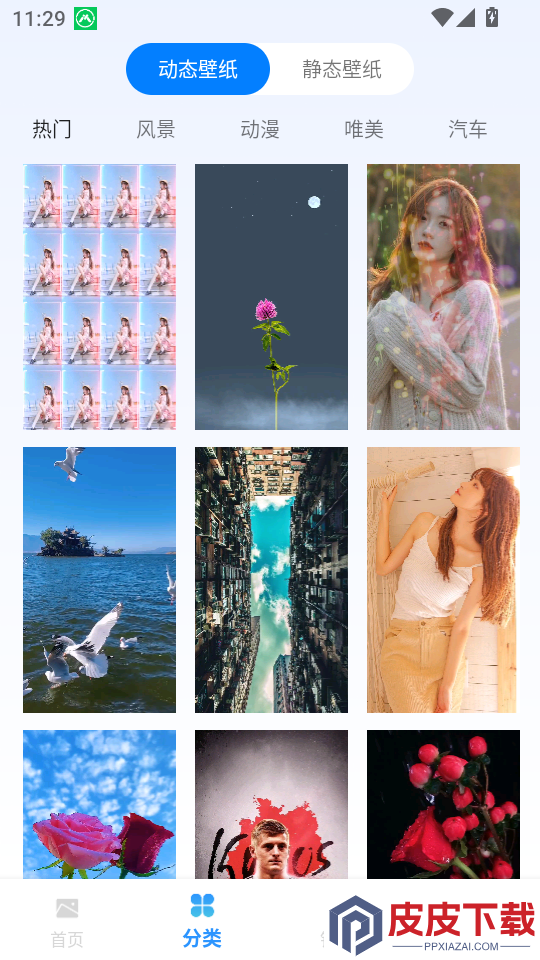Viewport: 540px width, 960px height.
Task: View the skyscraper sky-view wallpaper
Action: click(x=271, y=580)
